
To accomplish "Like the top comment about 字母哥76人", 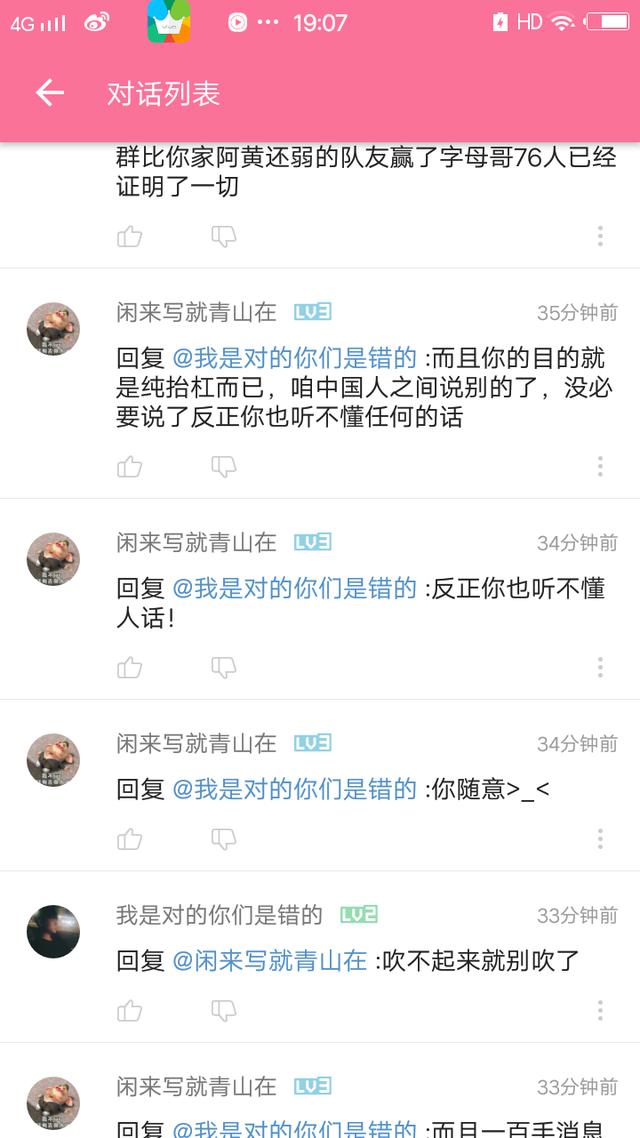I will tap(130, 236).
